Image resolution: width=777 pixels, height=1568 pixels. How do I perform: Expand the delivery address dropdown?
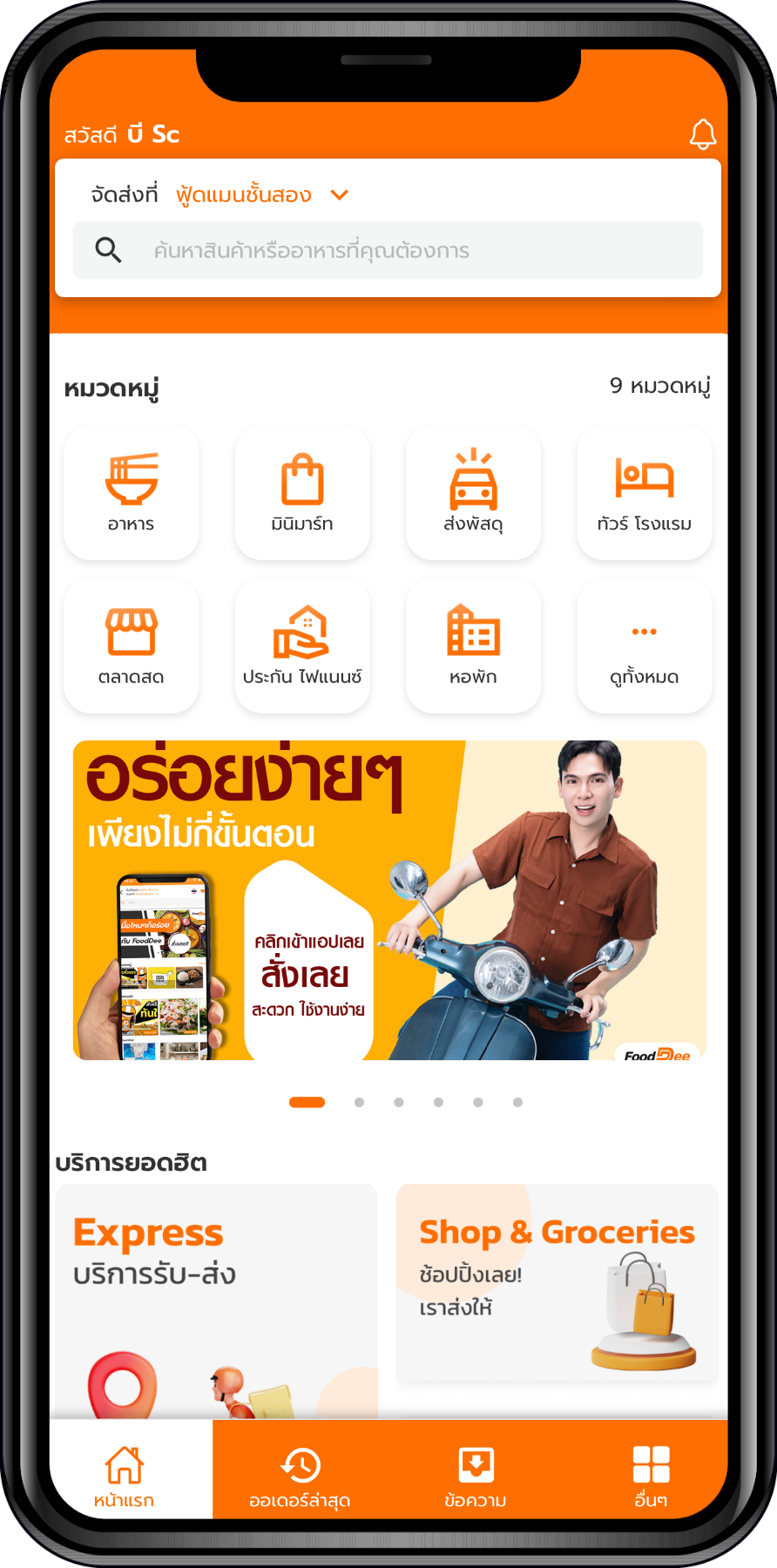click(339, 195)
